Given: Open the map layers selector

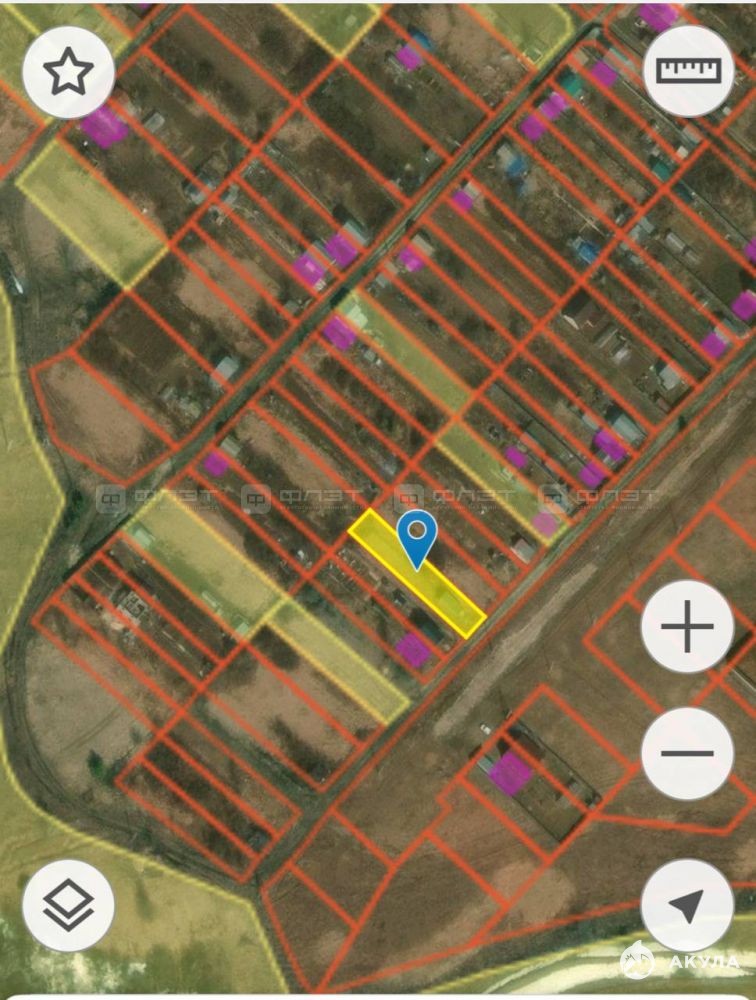Looking at the screenshot, I should point(68,906).
